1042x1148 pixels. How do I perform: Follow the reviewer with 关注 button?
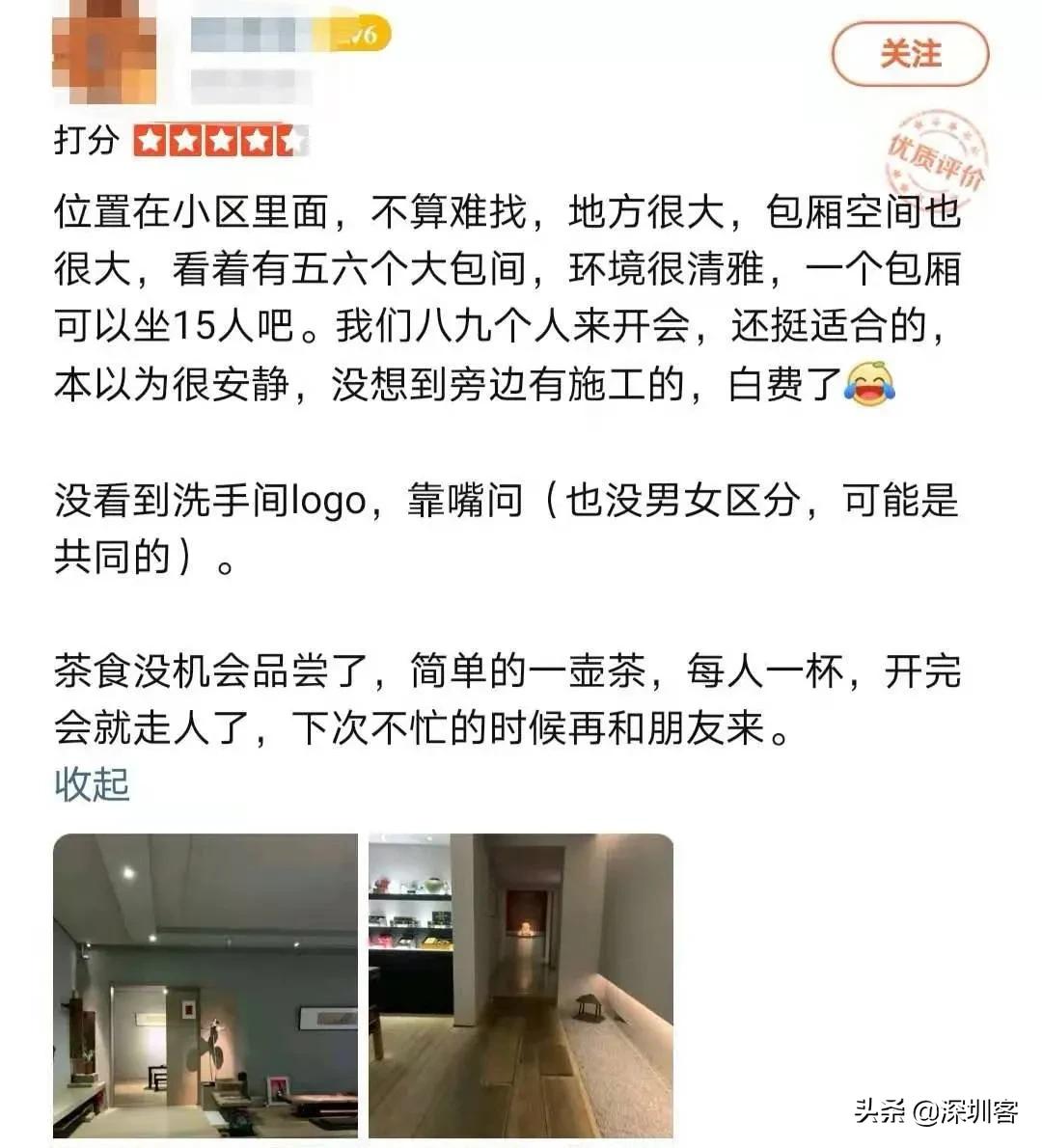[x=910, y=54]
